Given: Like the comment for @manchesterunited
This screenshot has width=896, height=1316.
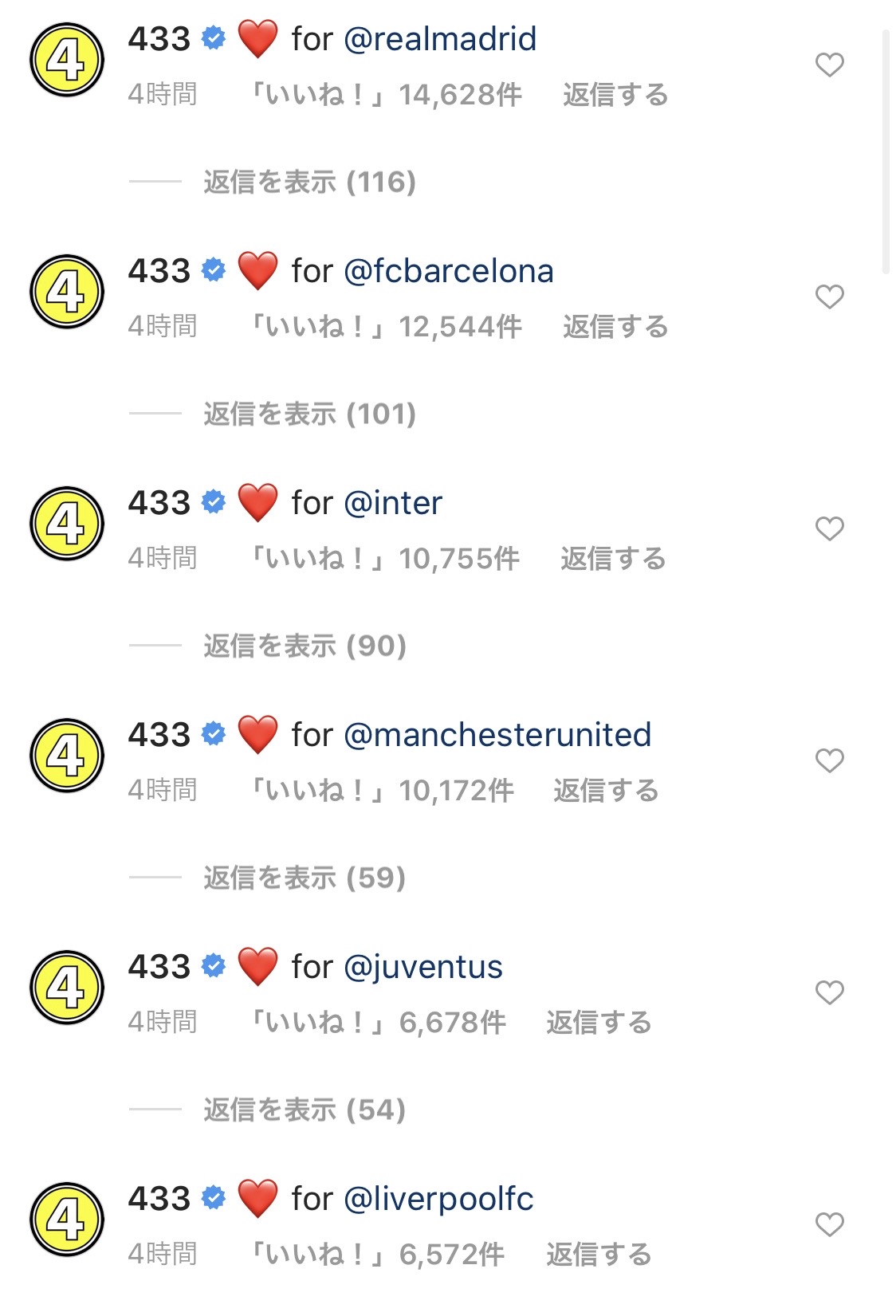Looking at the screenshot, I should tap(829, 760).
